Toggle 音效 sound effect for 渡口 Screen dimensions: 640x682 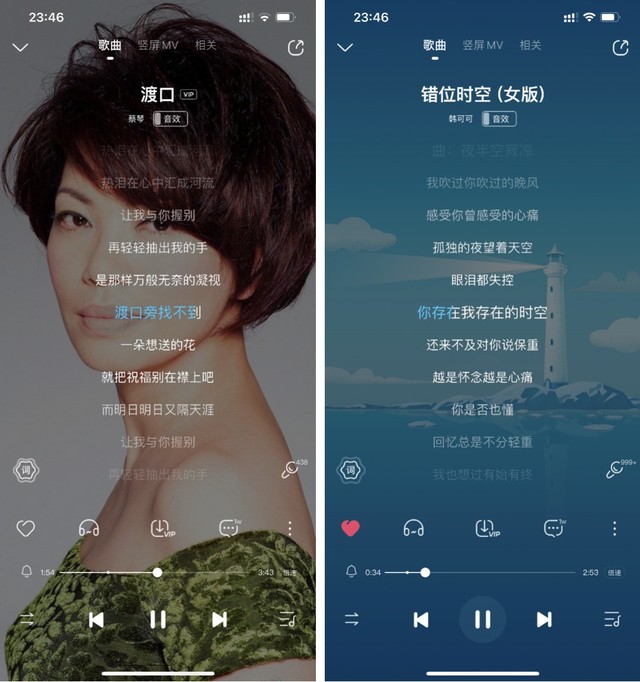tap(170, 118)
